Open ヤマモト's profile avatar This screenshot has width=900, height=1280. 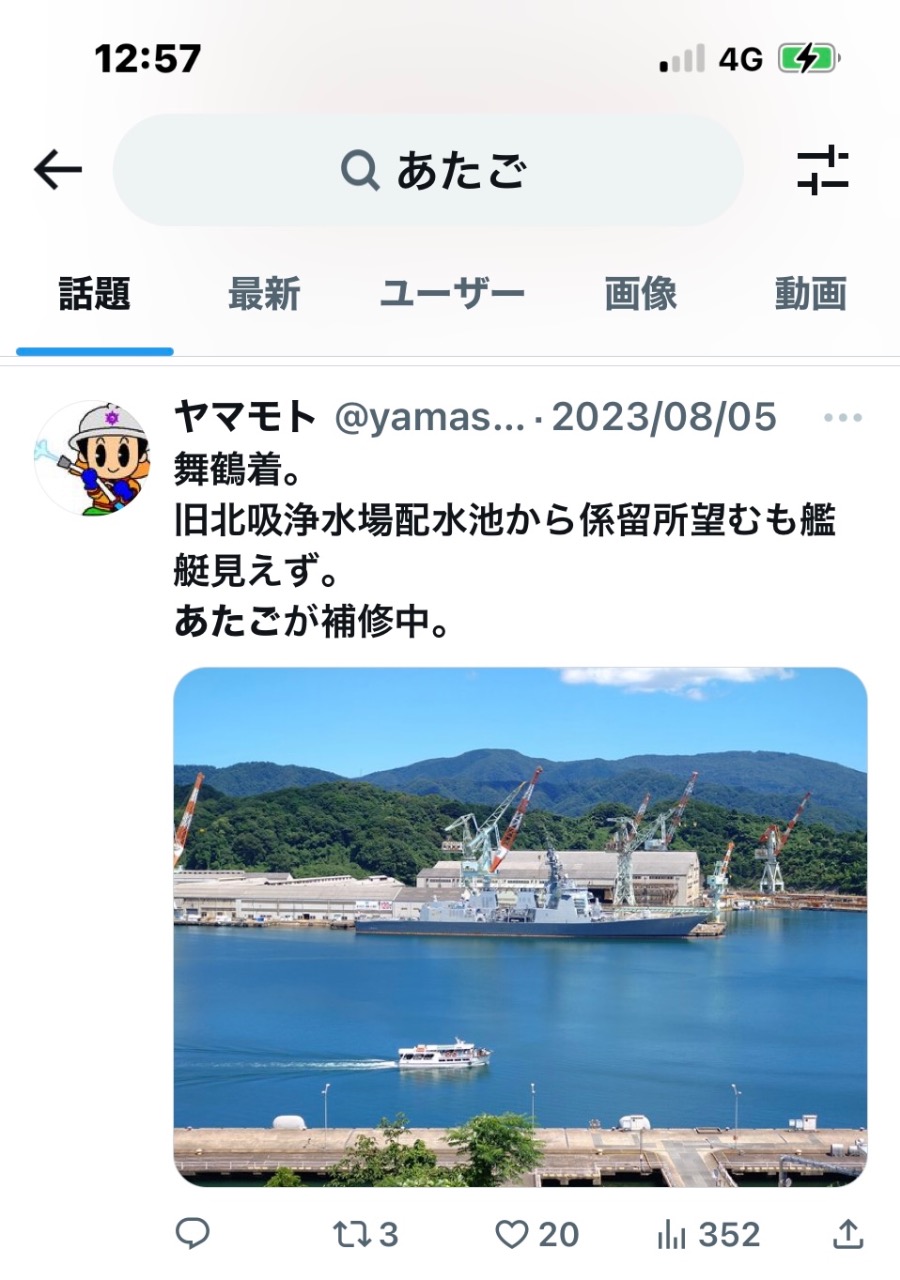92,458
